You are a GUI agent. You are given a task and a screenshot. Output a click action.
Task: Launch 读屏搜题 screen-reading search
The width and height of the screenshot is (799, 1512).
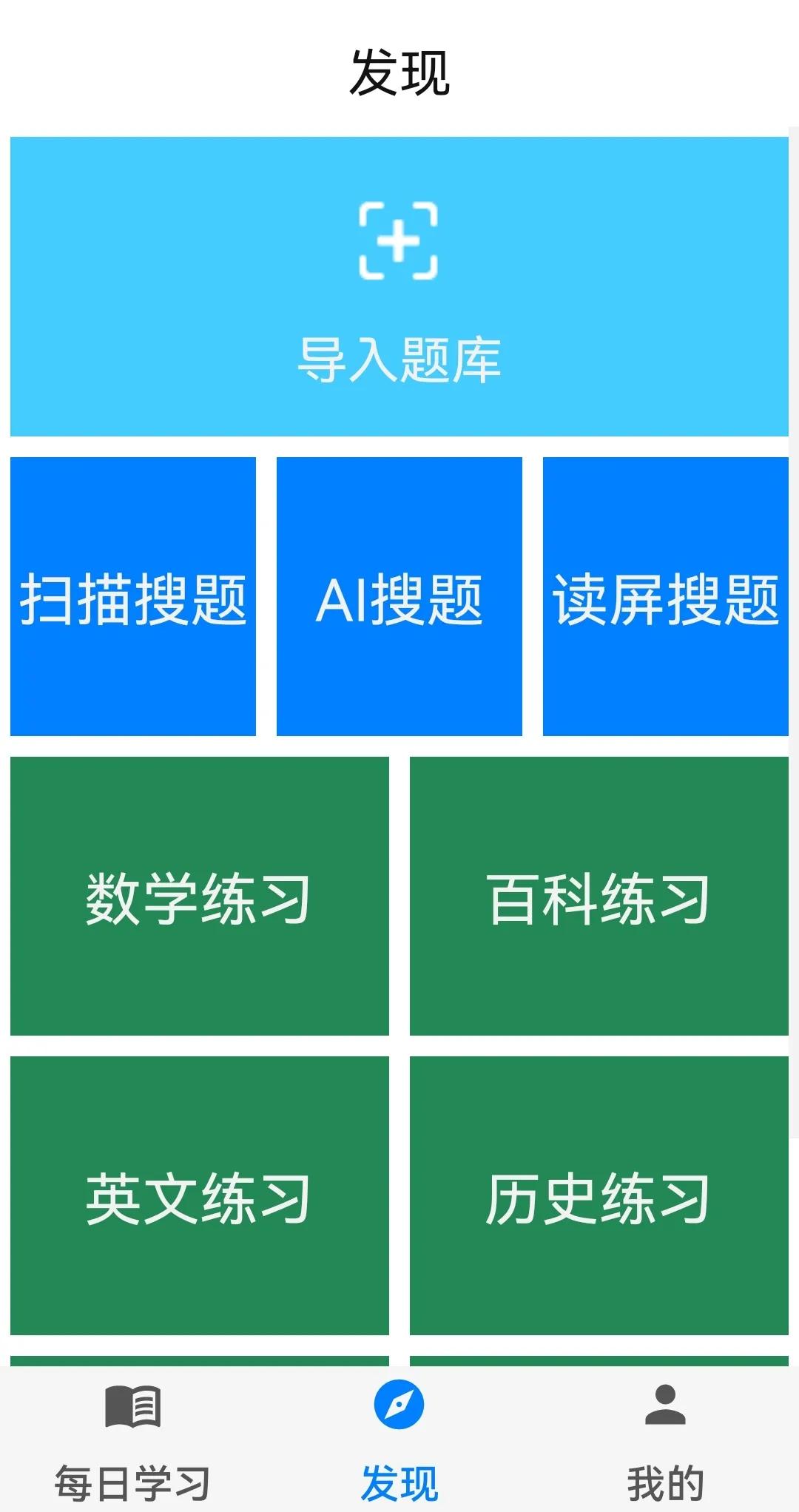665,596
